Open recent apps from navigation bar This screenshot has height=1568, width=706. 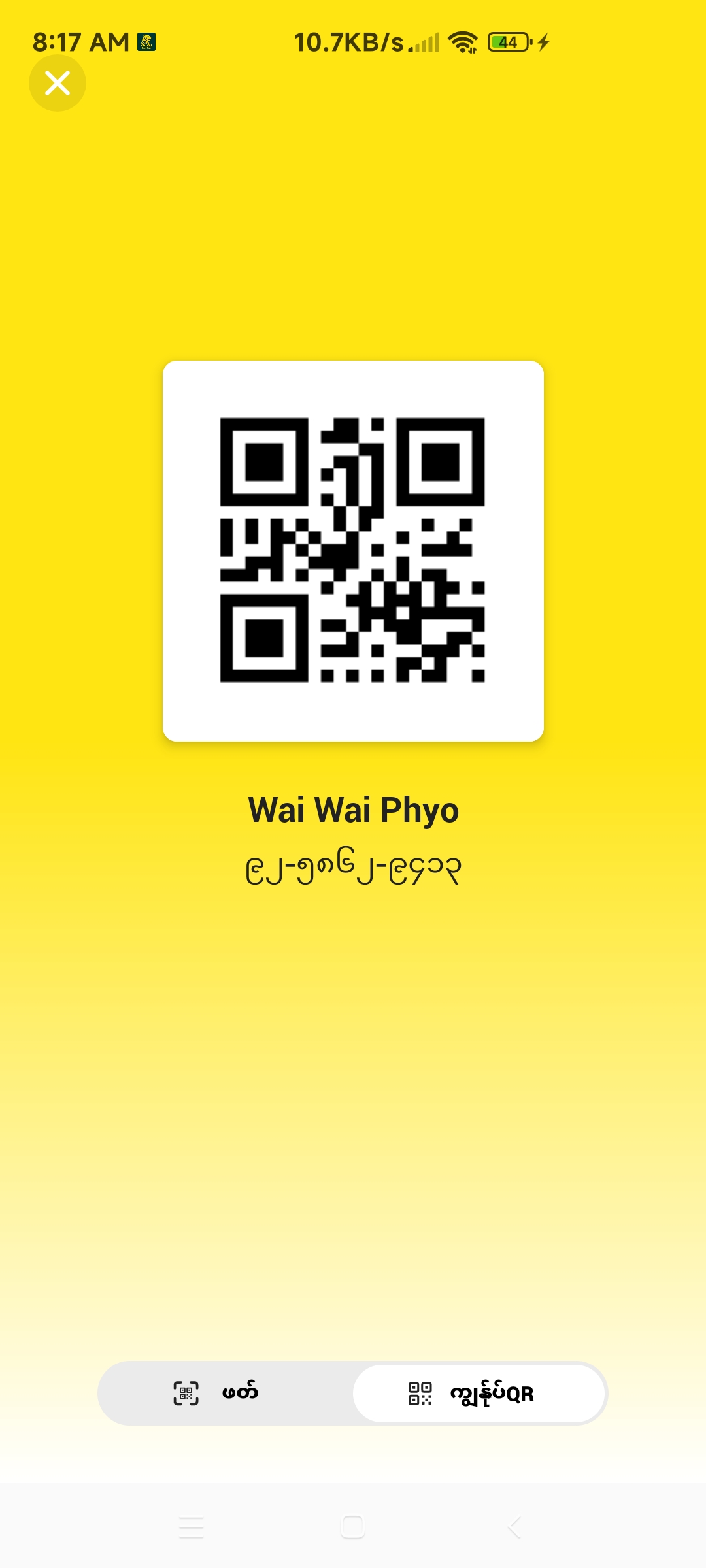(192, 1527)
